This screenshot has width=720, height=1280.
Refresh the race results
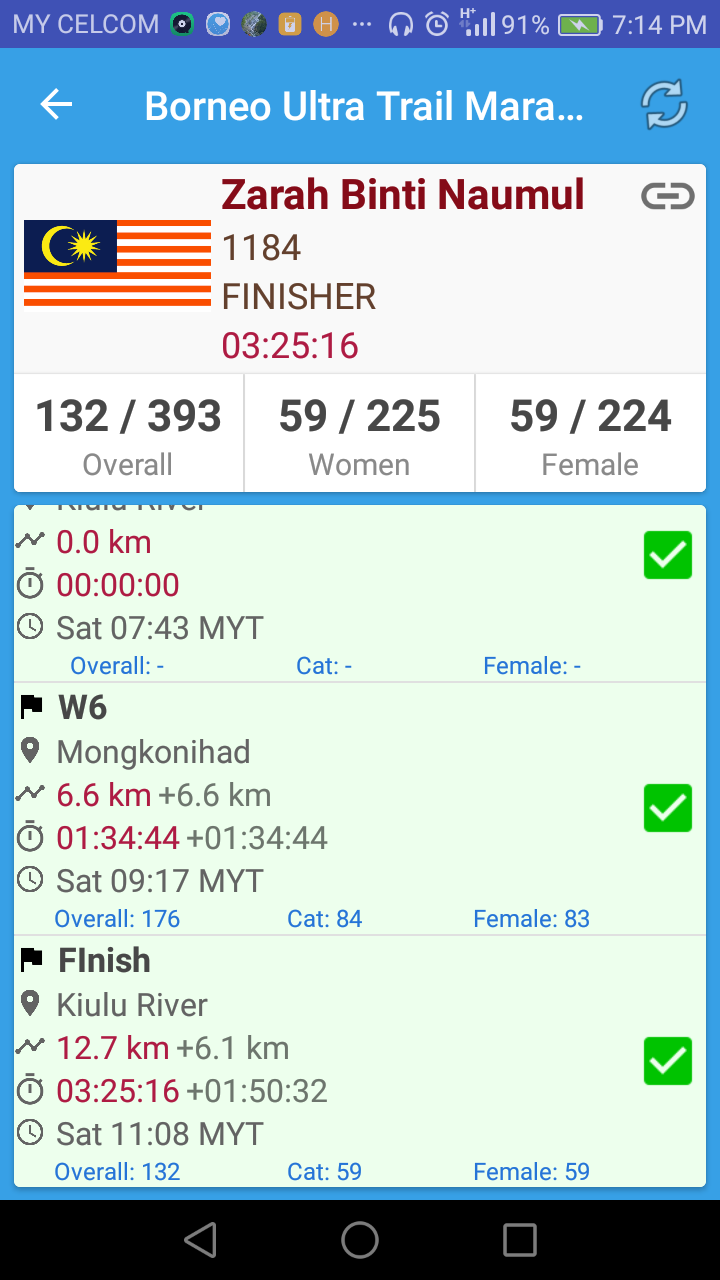pyautogui.click(x=664, y=105)
